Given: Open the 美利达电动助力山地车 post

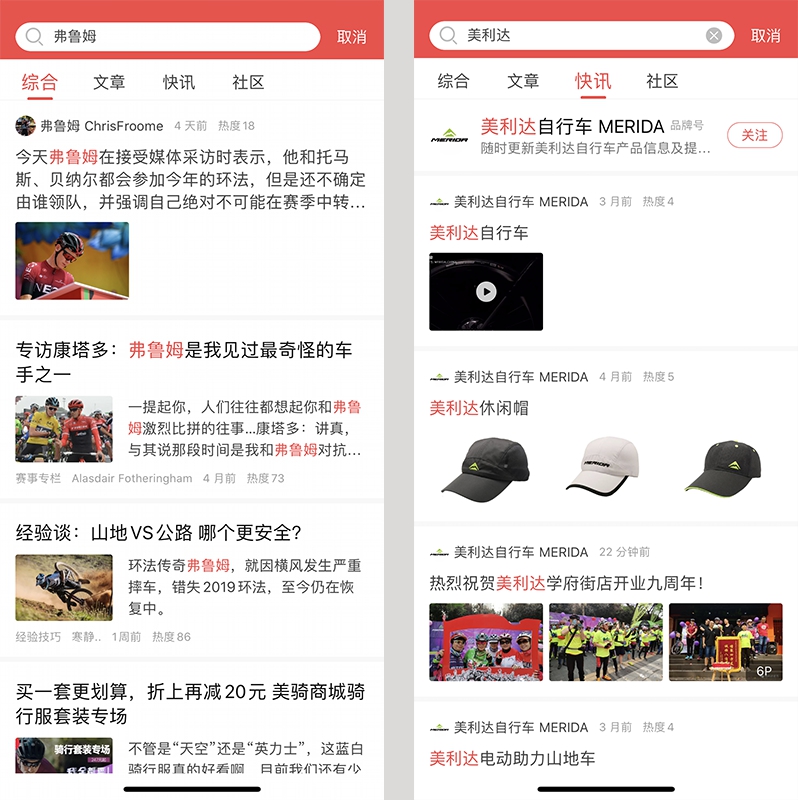Looking at the screenshot, I should 512,758.
